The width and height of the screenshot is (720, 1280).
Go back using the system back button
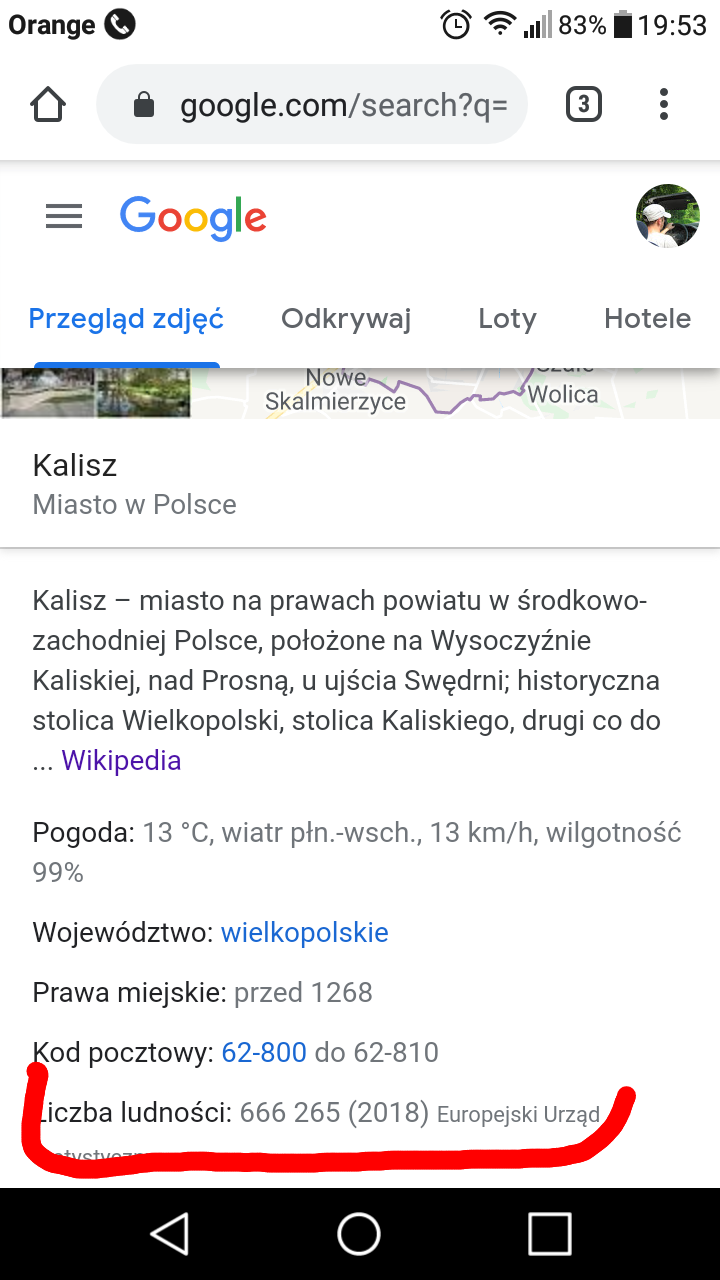coord(169,1234)
